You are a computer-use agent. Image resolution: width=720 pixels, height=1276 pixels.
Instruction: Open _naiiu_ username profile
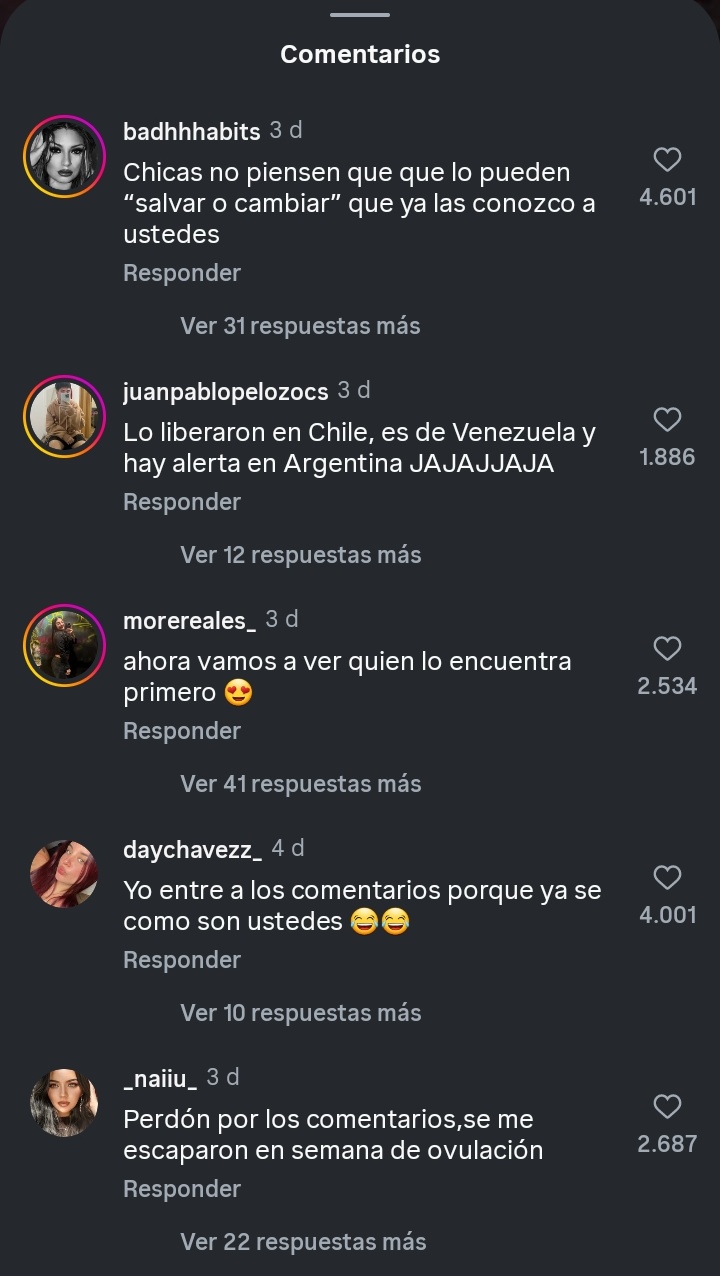click(x=160, y=1079)
